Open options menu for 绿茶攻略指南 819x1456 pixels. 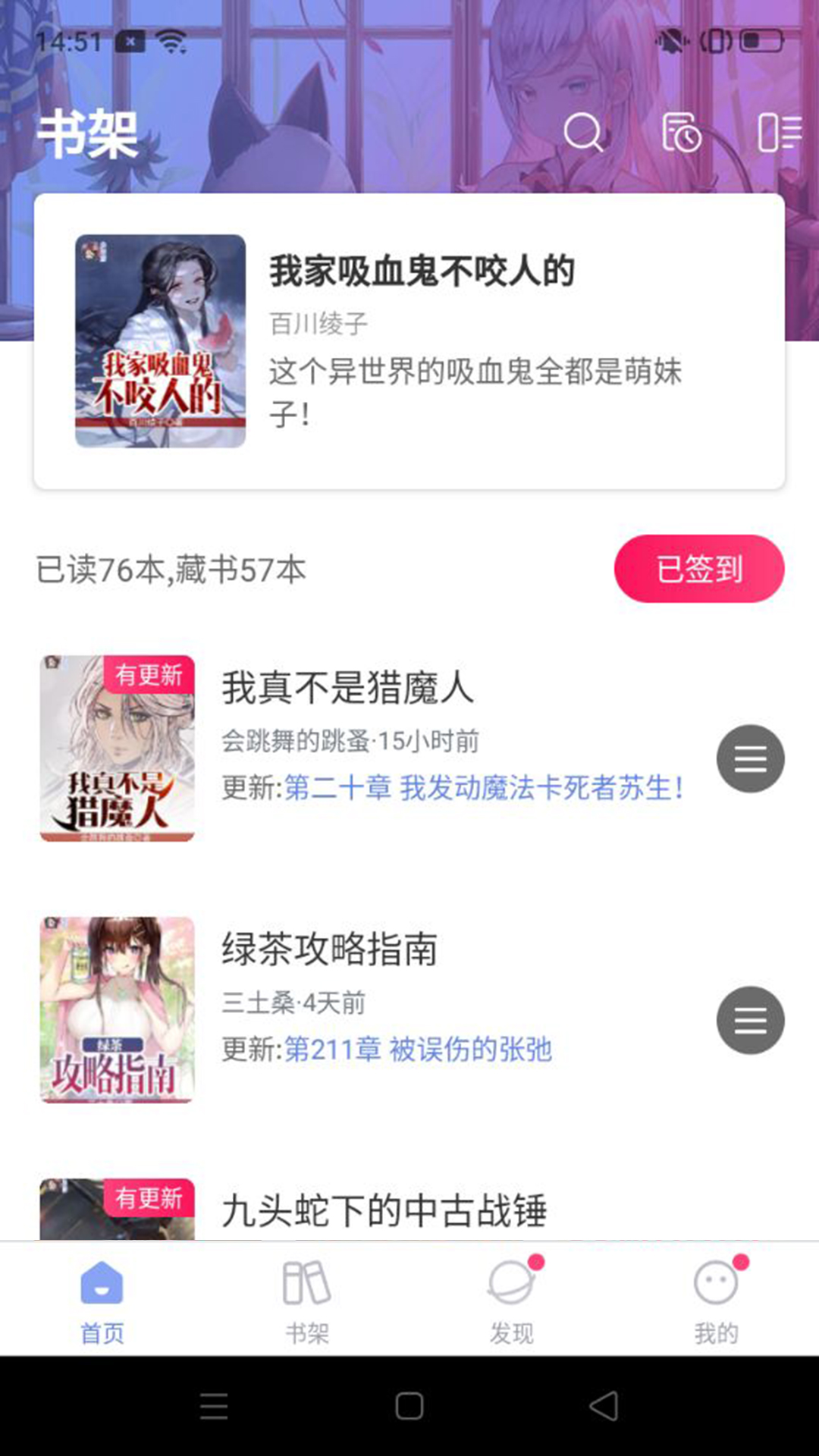pyautogui.click(x=749, y=1020)
